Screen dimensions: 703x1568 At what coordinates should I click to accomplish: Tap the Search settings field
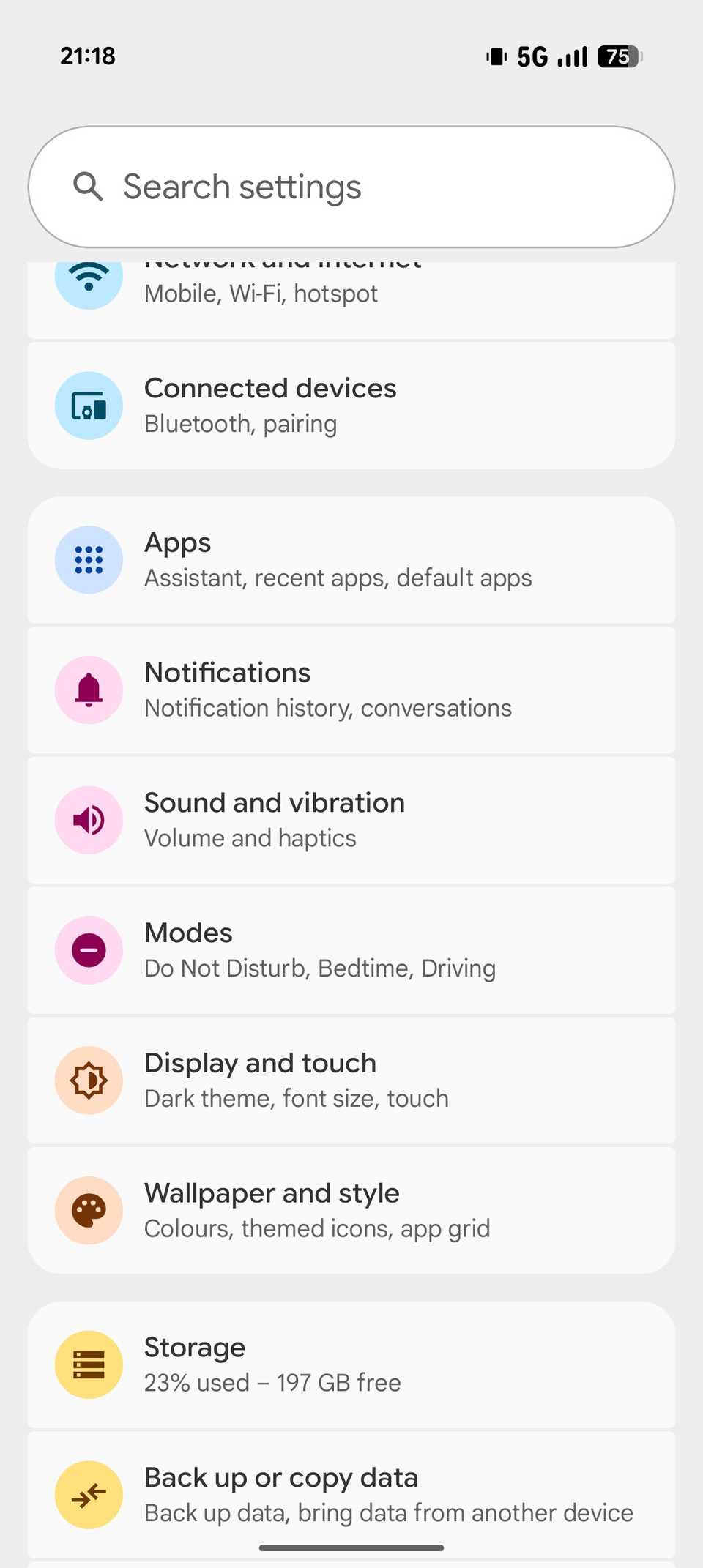coord(351,187)
